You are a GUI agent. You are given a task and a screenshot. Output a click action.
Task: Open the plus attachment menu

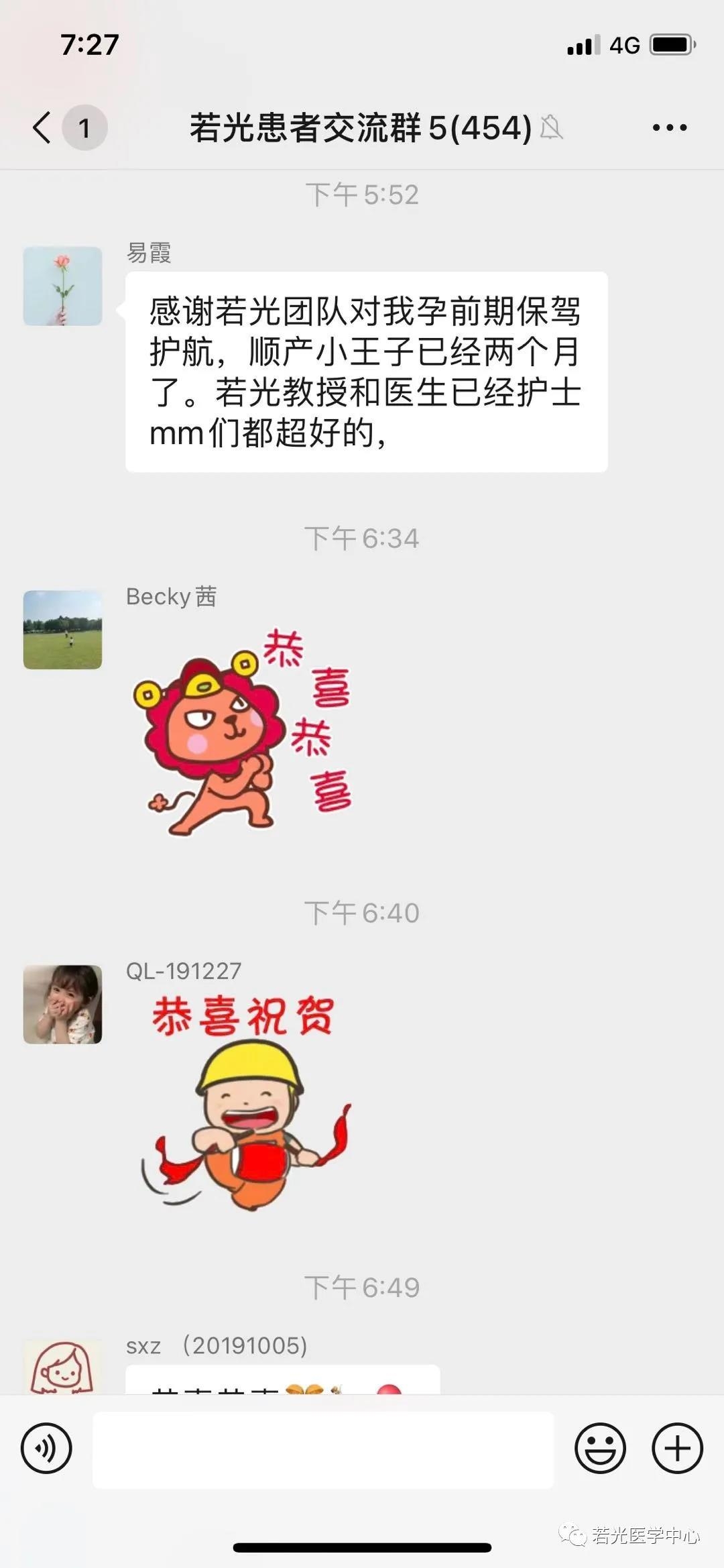[677, 1448]
